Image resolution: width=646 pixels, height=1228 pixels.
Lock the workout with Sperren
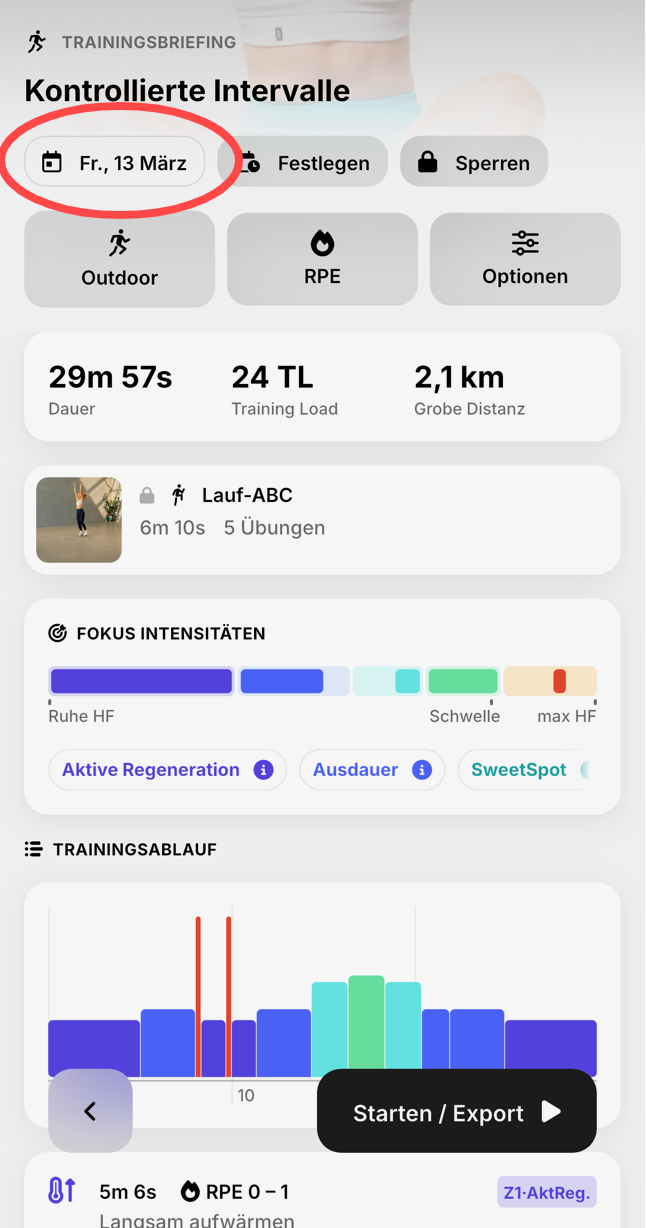point(474,162)
